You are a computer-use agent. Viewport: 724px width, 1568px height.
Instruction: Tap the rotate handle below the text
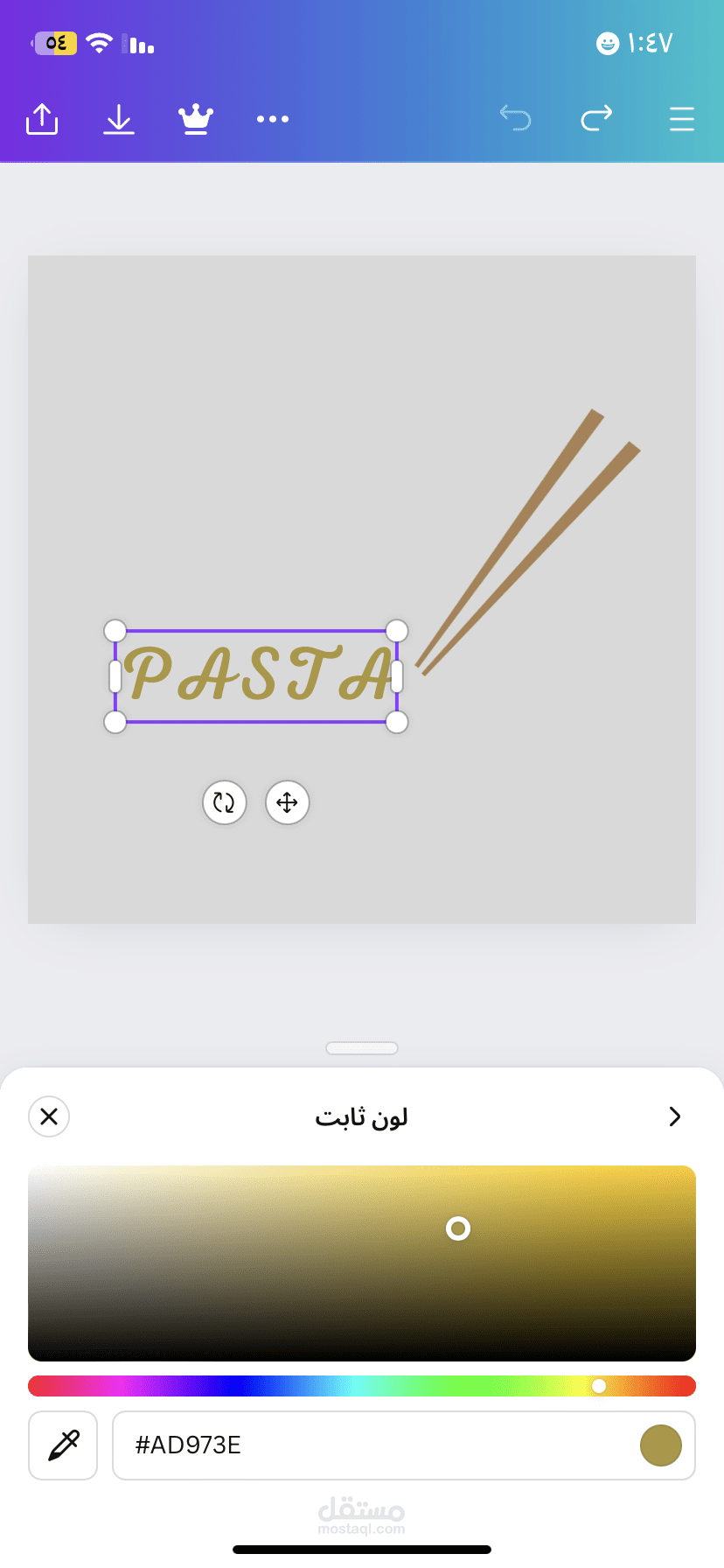(225, 802)
